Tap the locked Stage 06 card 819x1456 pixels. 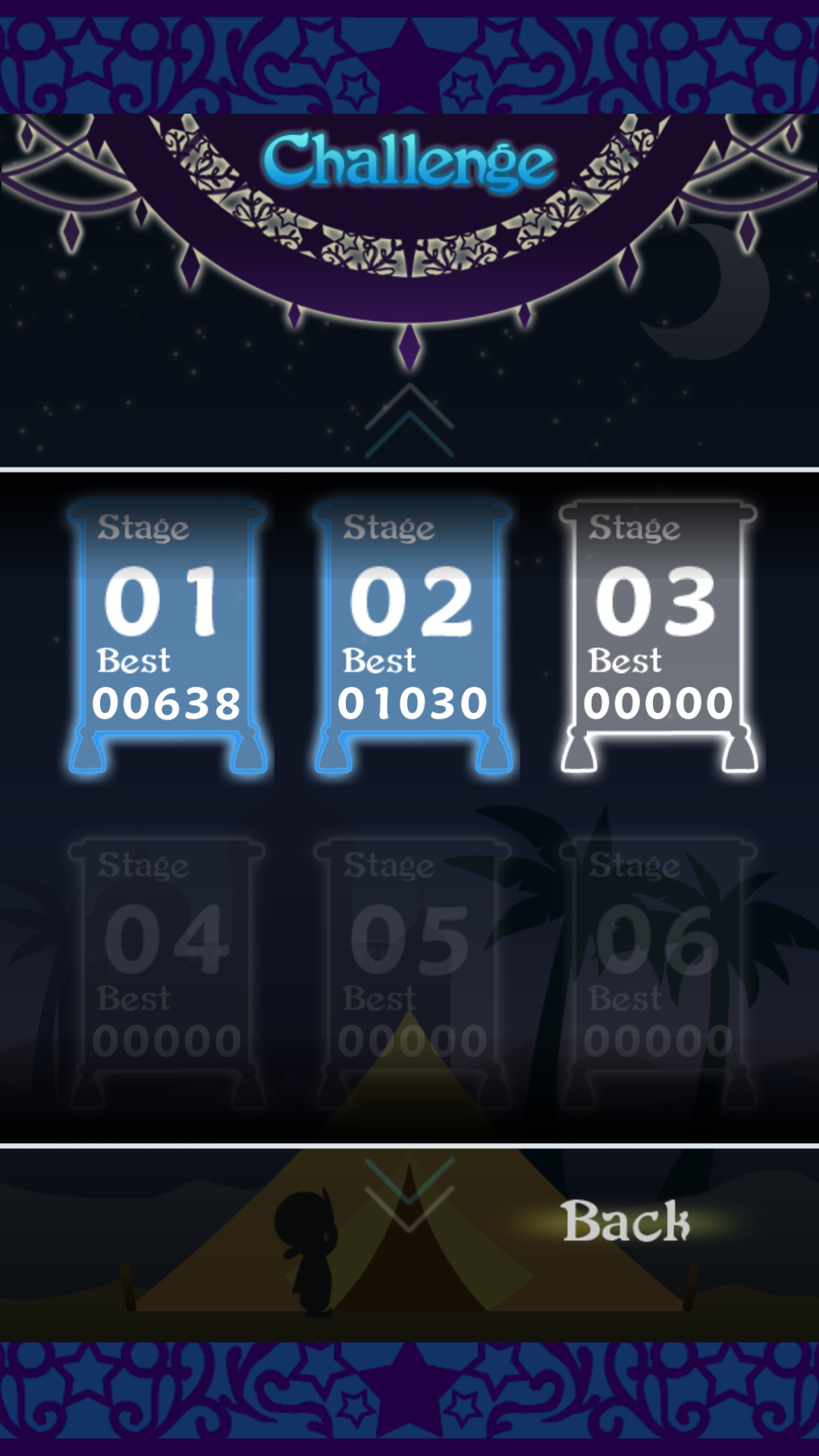(x=658, y=974)
